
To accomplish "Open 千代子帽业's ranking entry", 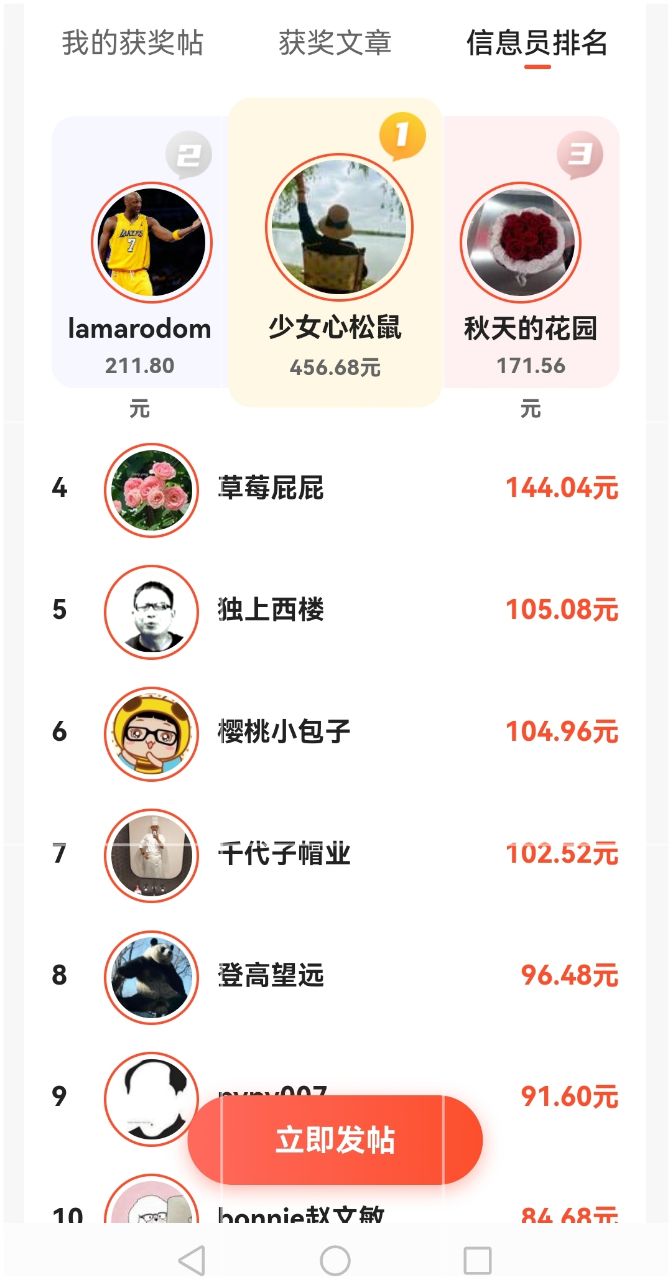I will point(335,854).
